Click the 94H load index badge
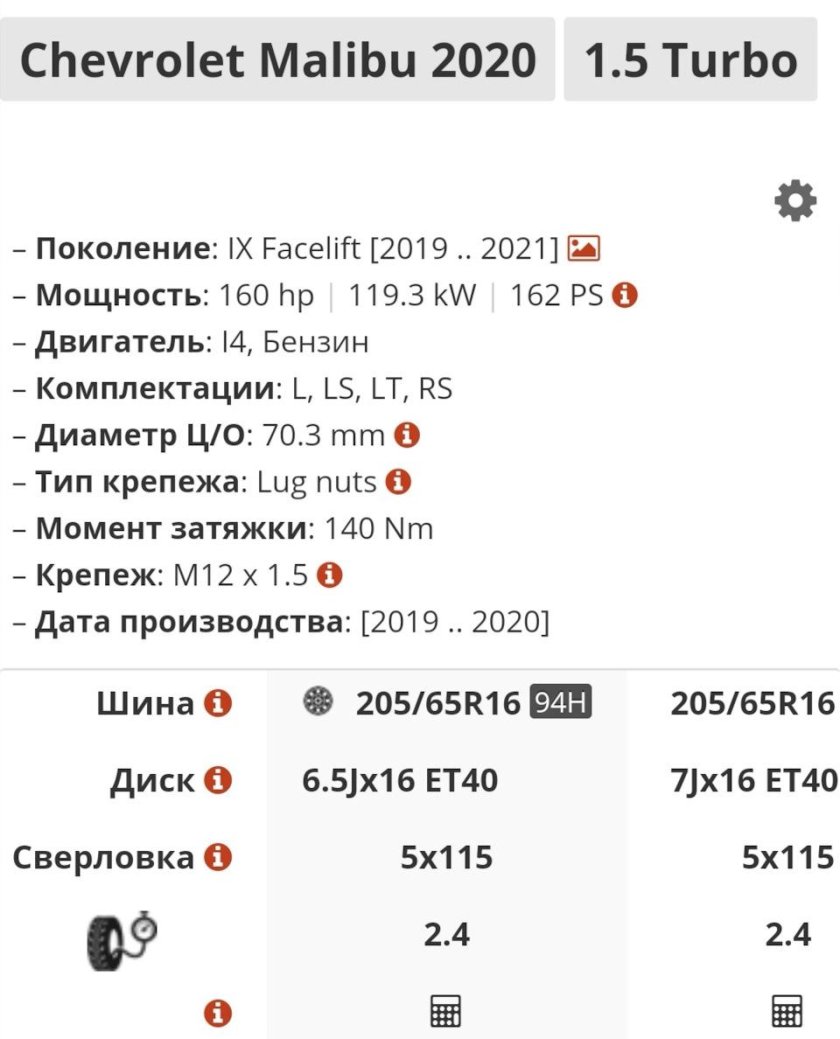Image resolution: width=840 pixels, height=1039 pixels. (x=562, y=703)
